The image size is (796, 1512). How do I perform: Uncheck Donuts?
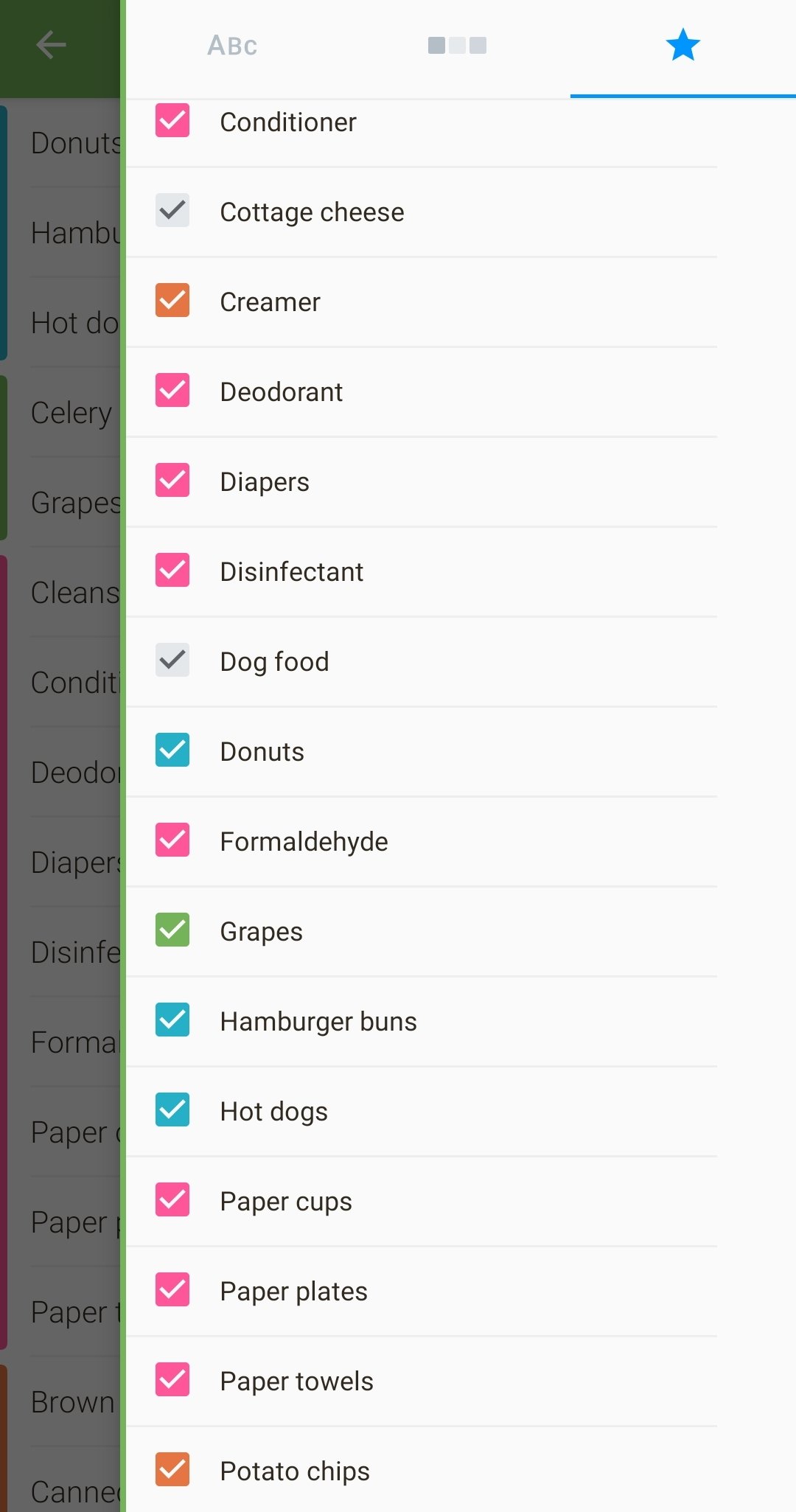point(172,750)
